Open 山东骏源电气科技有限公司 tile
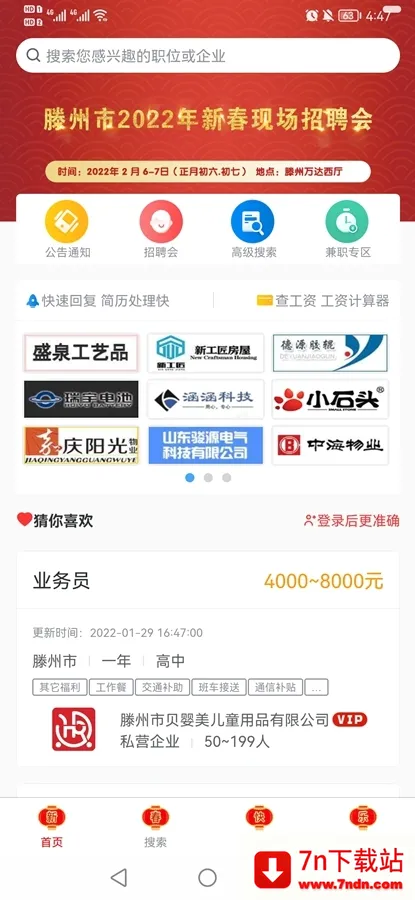This screenshot has height=900, width=415. [205, 445]
